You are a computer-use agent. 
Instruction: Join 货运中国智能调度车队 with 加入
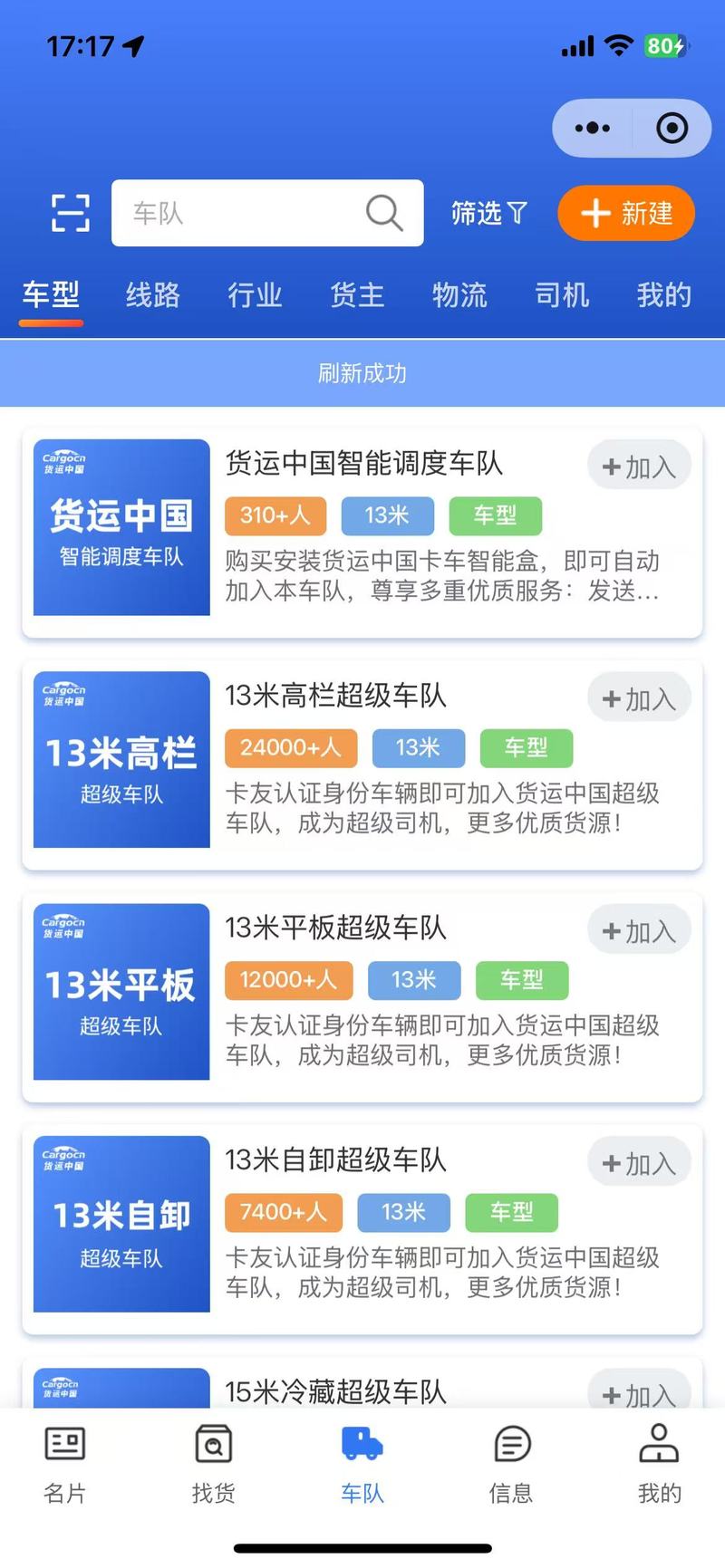pyautogui.click(x=639, y=467)
